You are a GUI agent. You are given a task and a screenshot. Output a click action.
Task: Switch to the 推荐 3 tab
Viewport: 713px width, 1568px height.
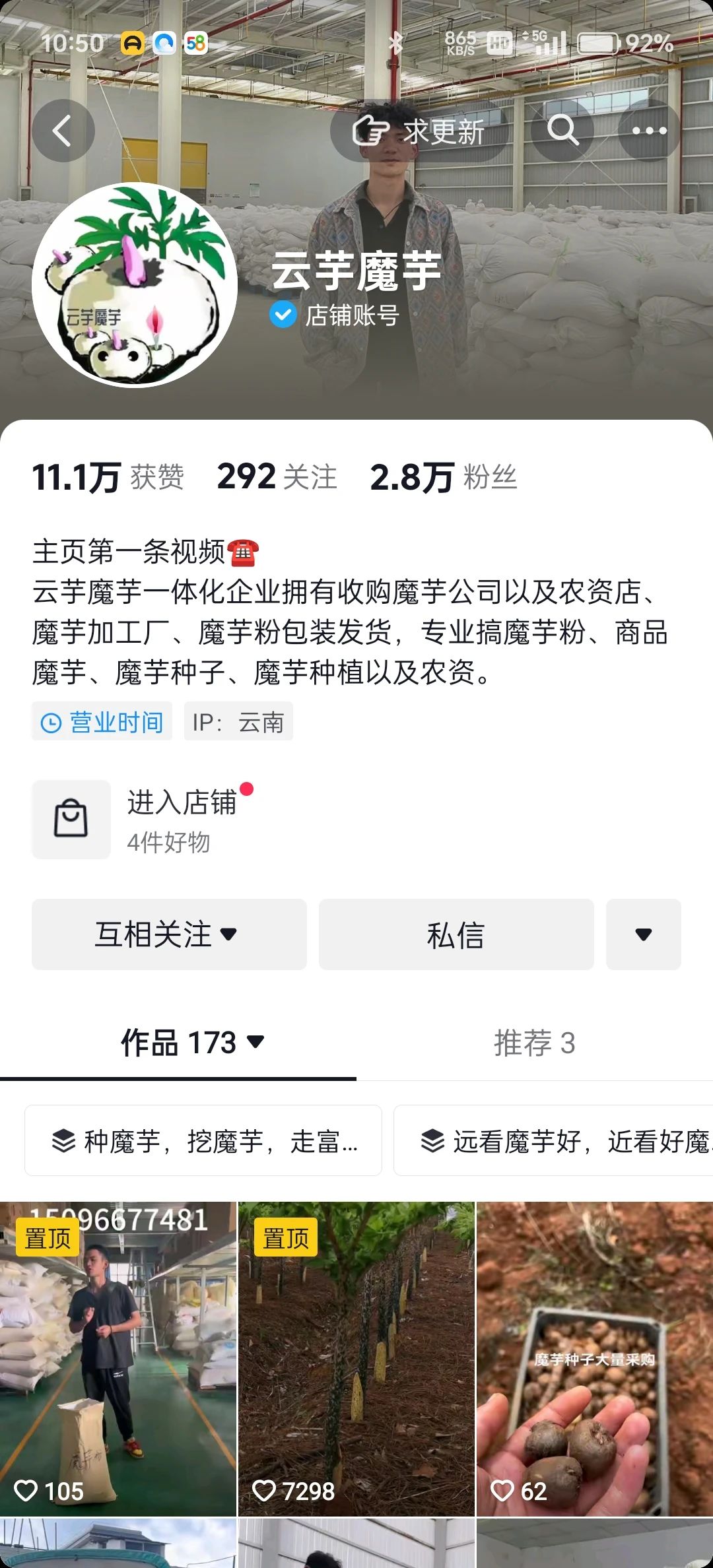(534, 1043)
